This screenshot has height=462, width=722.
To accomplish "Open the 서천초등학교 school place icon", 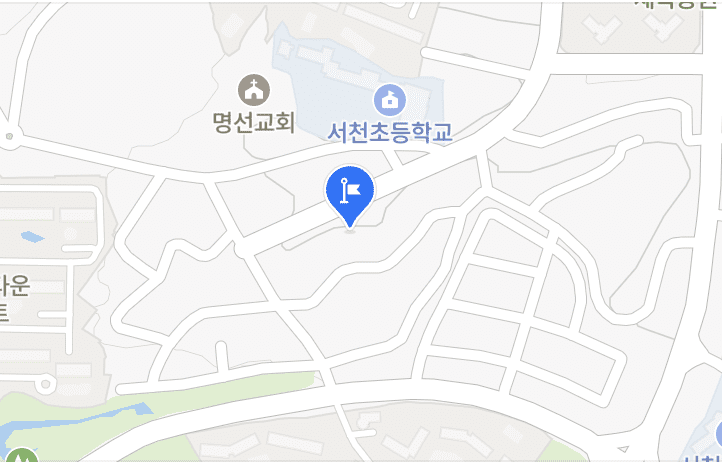I will point(389,100).
